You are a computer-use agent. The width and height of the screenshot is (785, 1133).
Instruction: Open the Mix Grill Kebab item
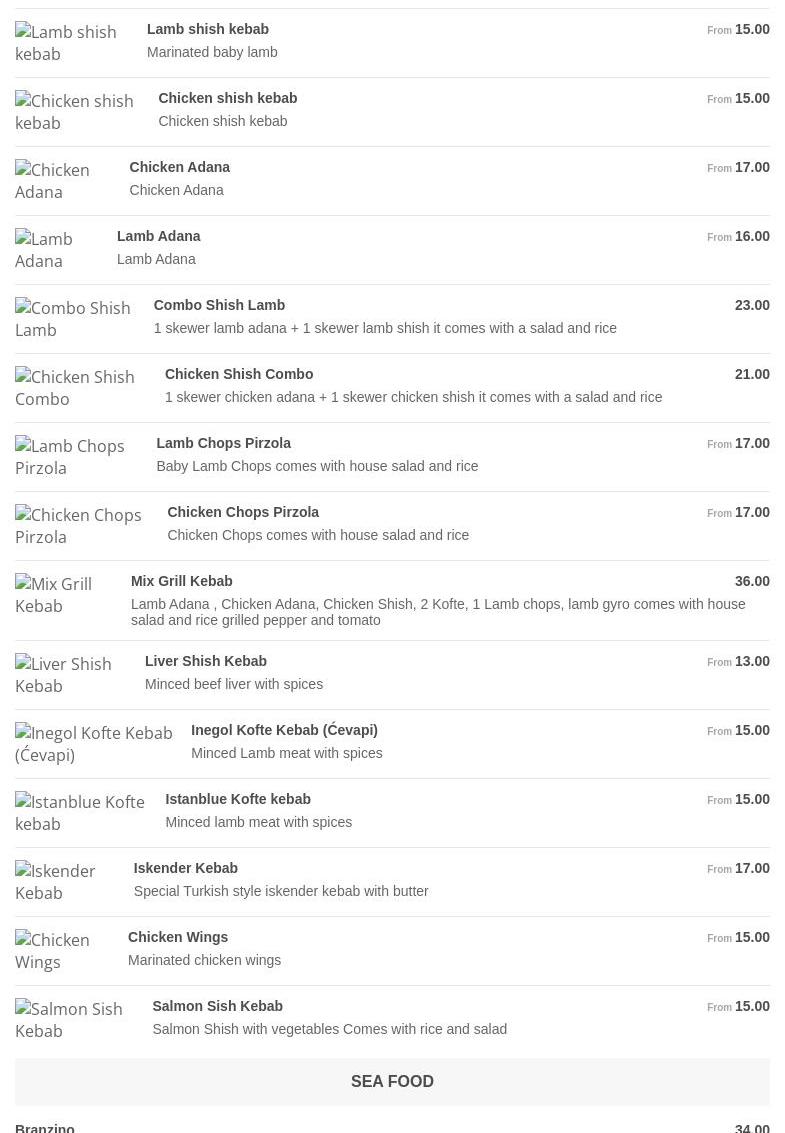181,581
